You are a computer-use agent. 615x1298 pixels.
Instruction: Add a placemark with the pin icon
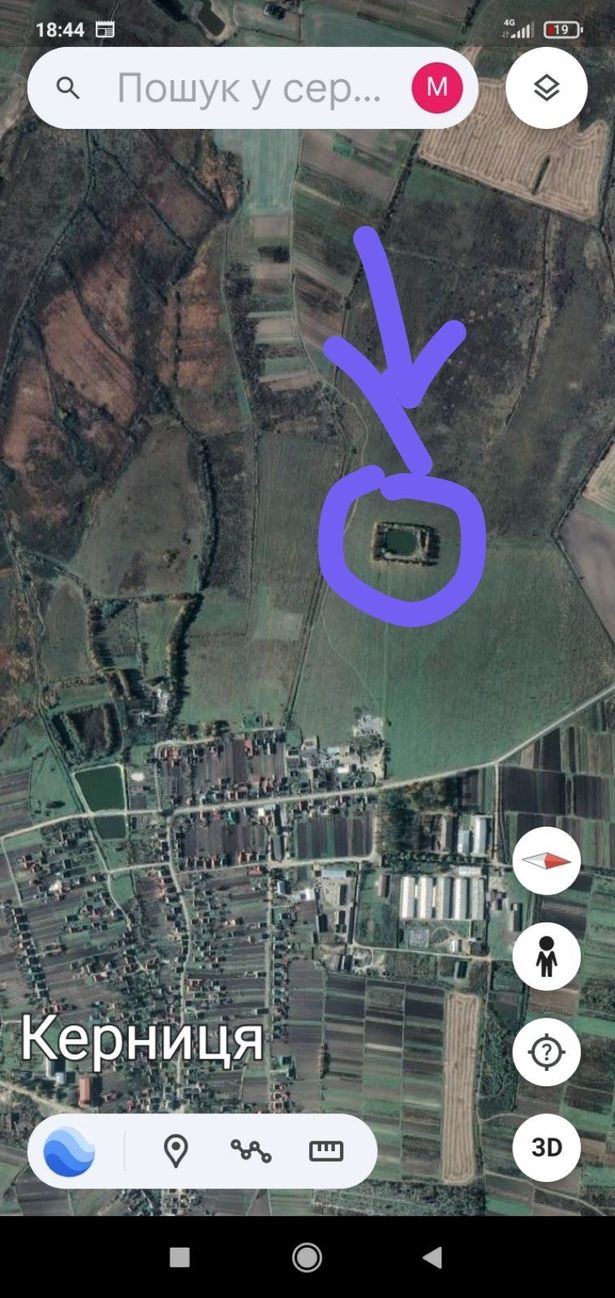(x=176, y=1151)
